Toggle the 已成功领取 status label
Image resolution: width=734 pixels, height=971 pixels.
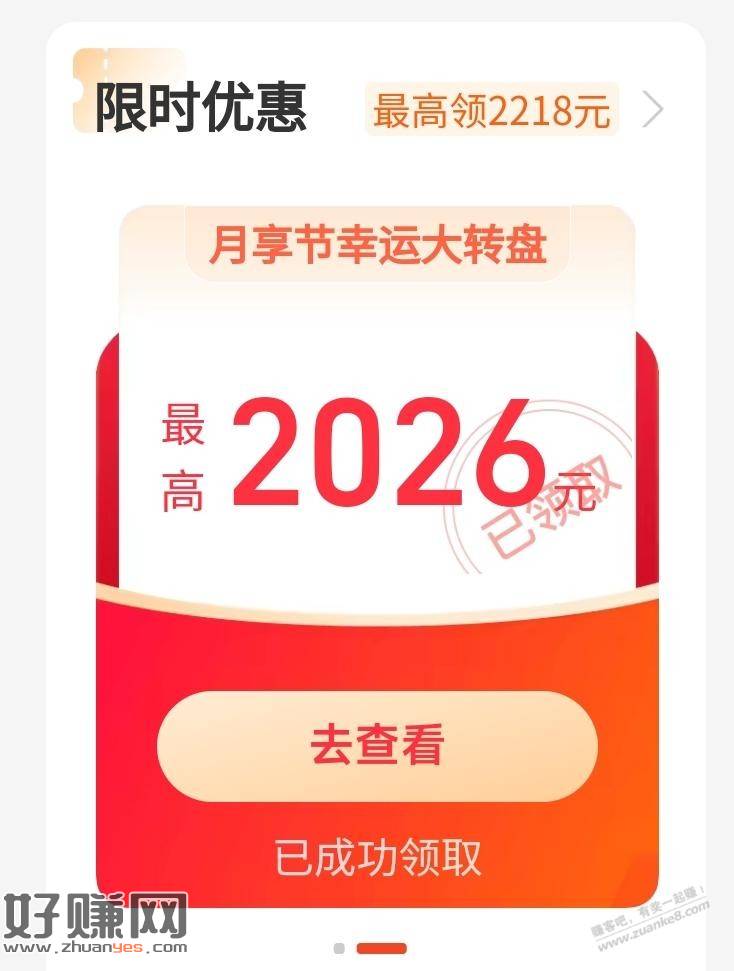380,855
